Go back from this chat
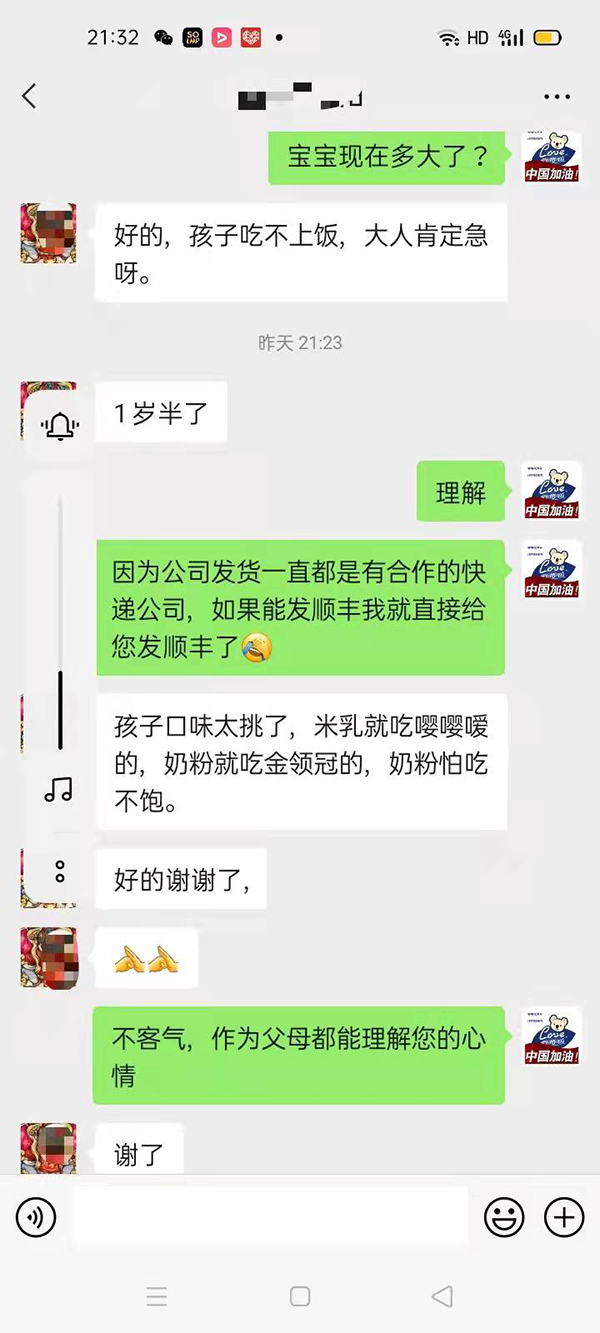 29,96
